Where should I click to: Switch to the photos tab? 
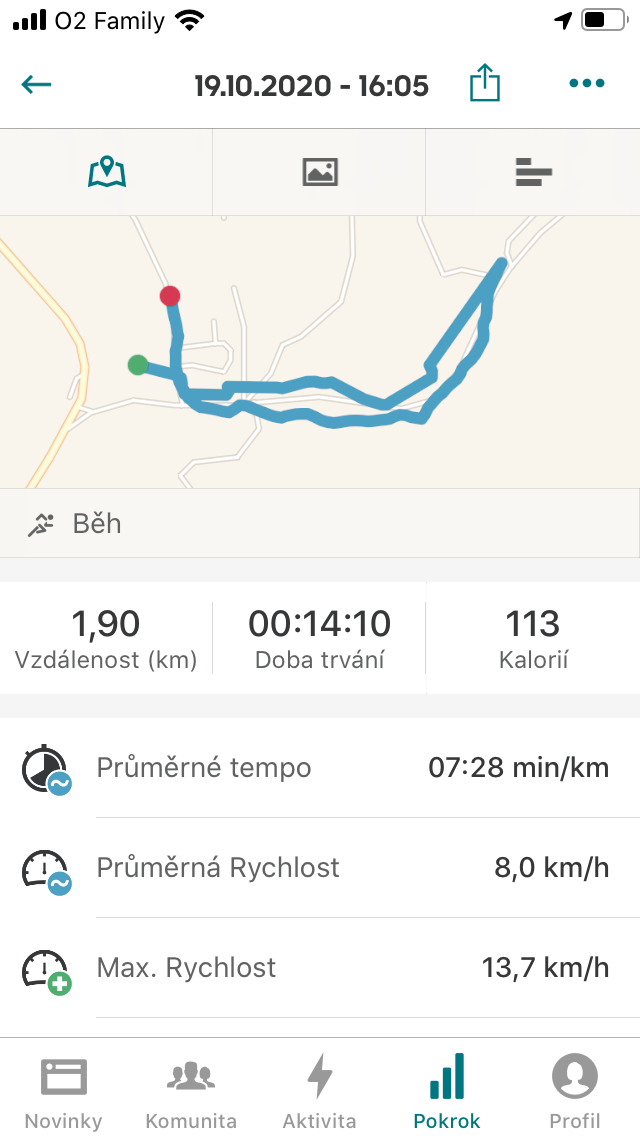(320, 172)
